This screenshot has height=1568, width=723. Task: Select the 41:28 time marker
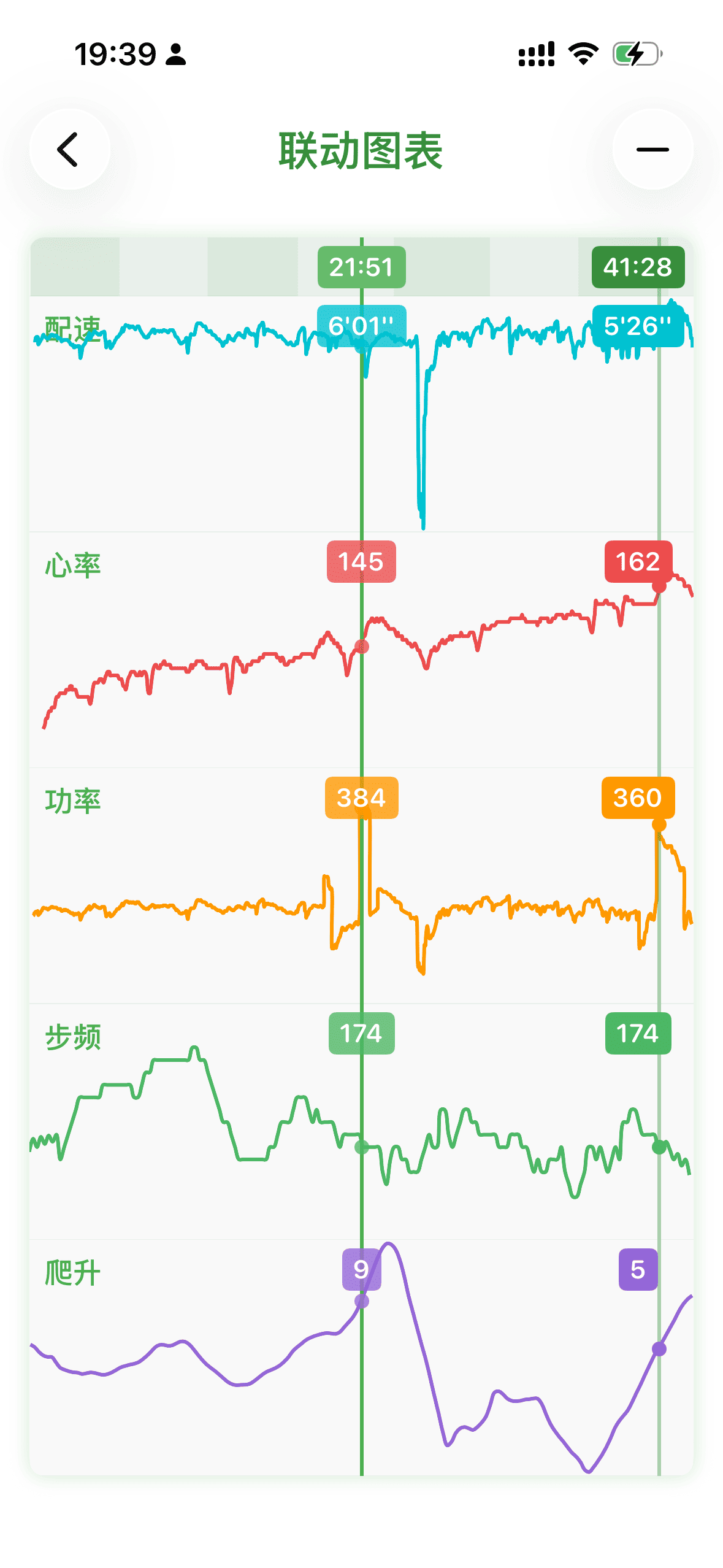[638, 267]
